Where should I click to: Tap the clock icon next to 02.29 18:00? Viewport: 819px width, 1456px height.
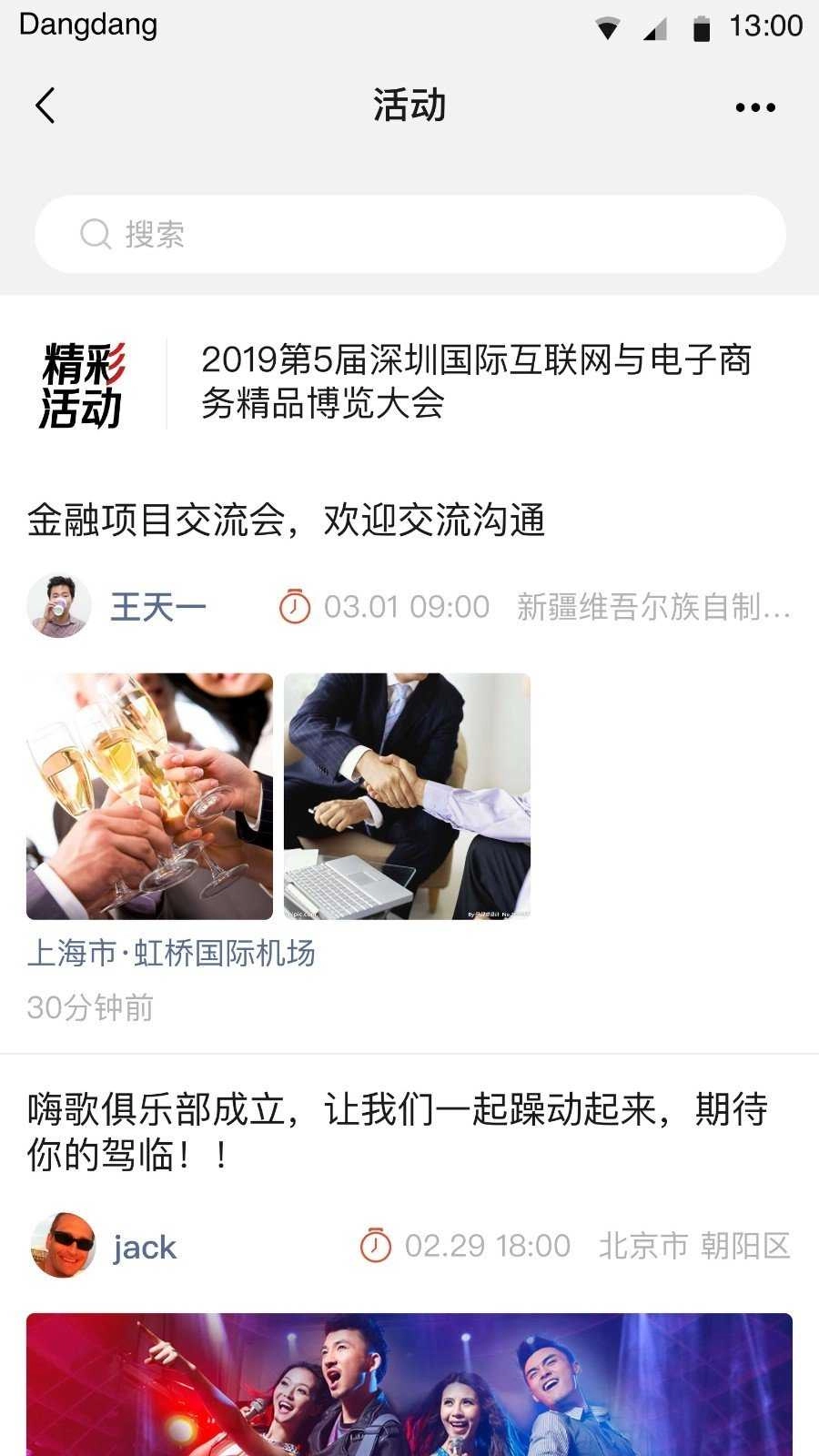click(x=374, y=1246)
